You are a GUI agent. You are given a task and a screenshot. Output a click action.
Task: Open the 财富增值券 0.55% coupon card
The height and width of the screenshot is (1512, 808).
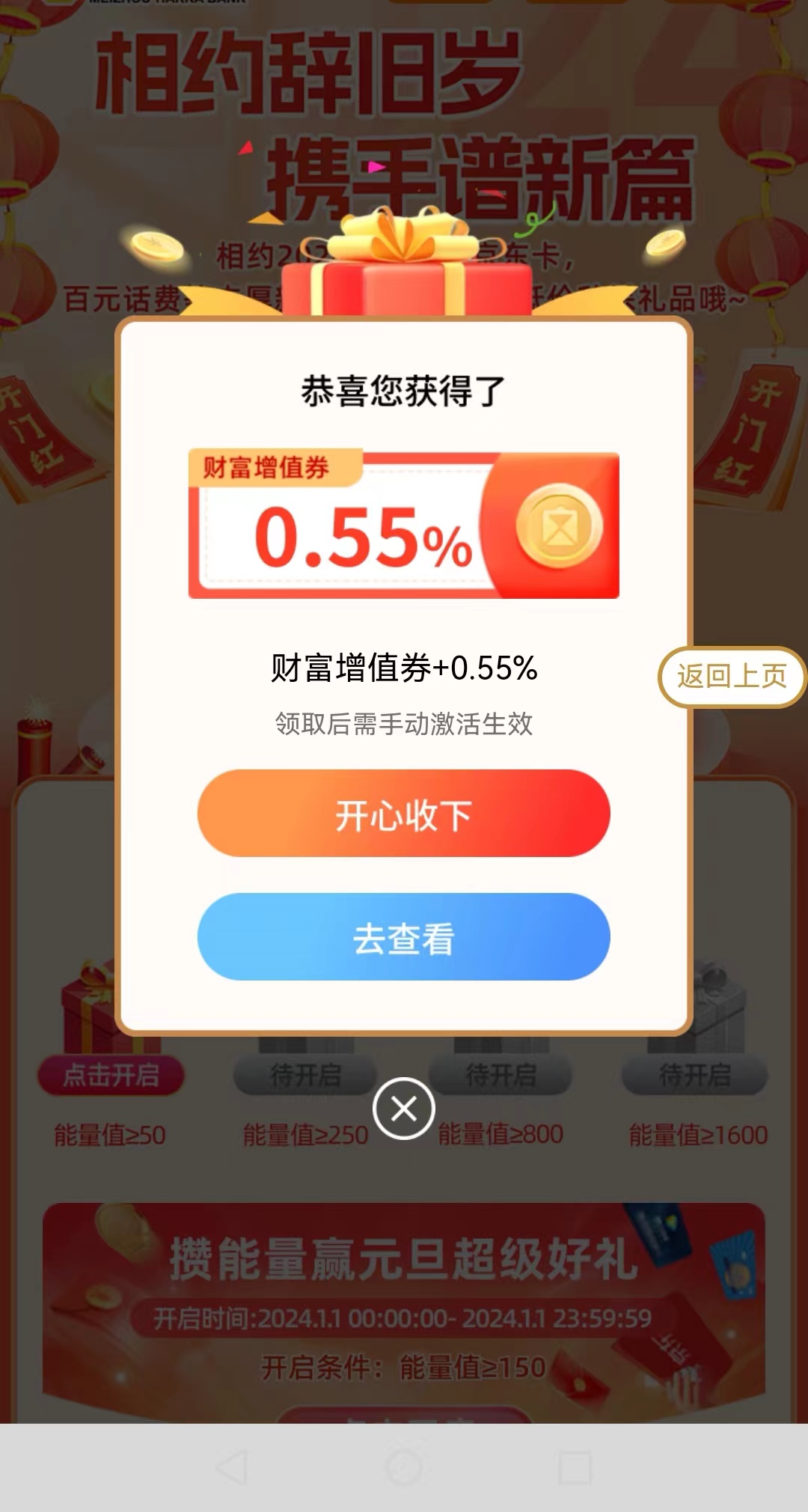403,525
